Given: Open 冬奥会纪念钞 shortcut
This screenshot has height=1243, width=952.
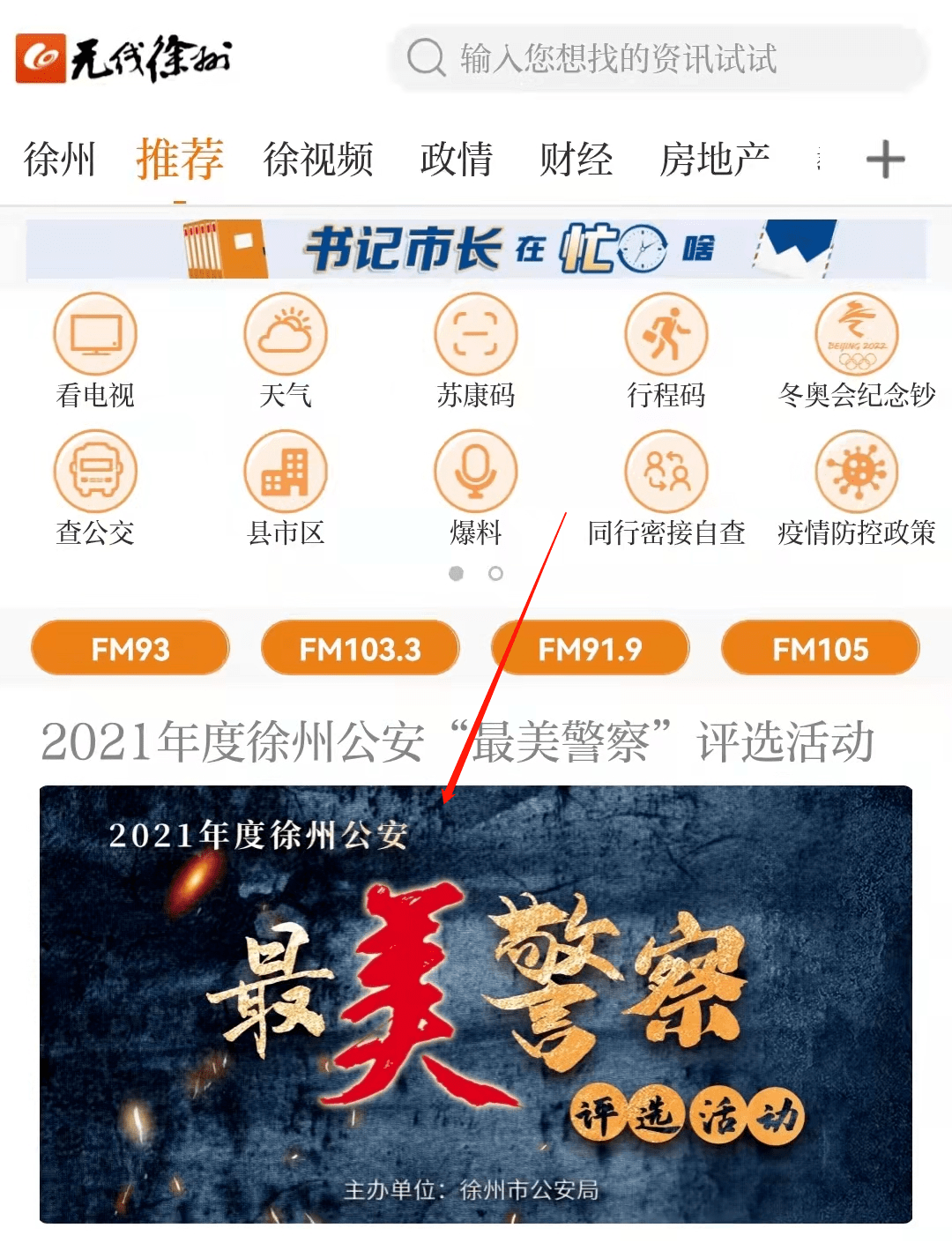Looking at the screenshot, I should 857,350.
